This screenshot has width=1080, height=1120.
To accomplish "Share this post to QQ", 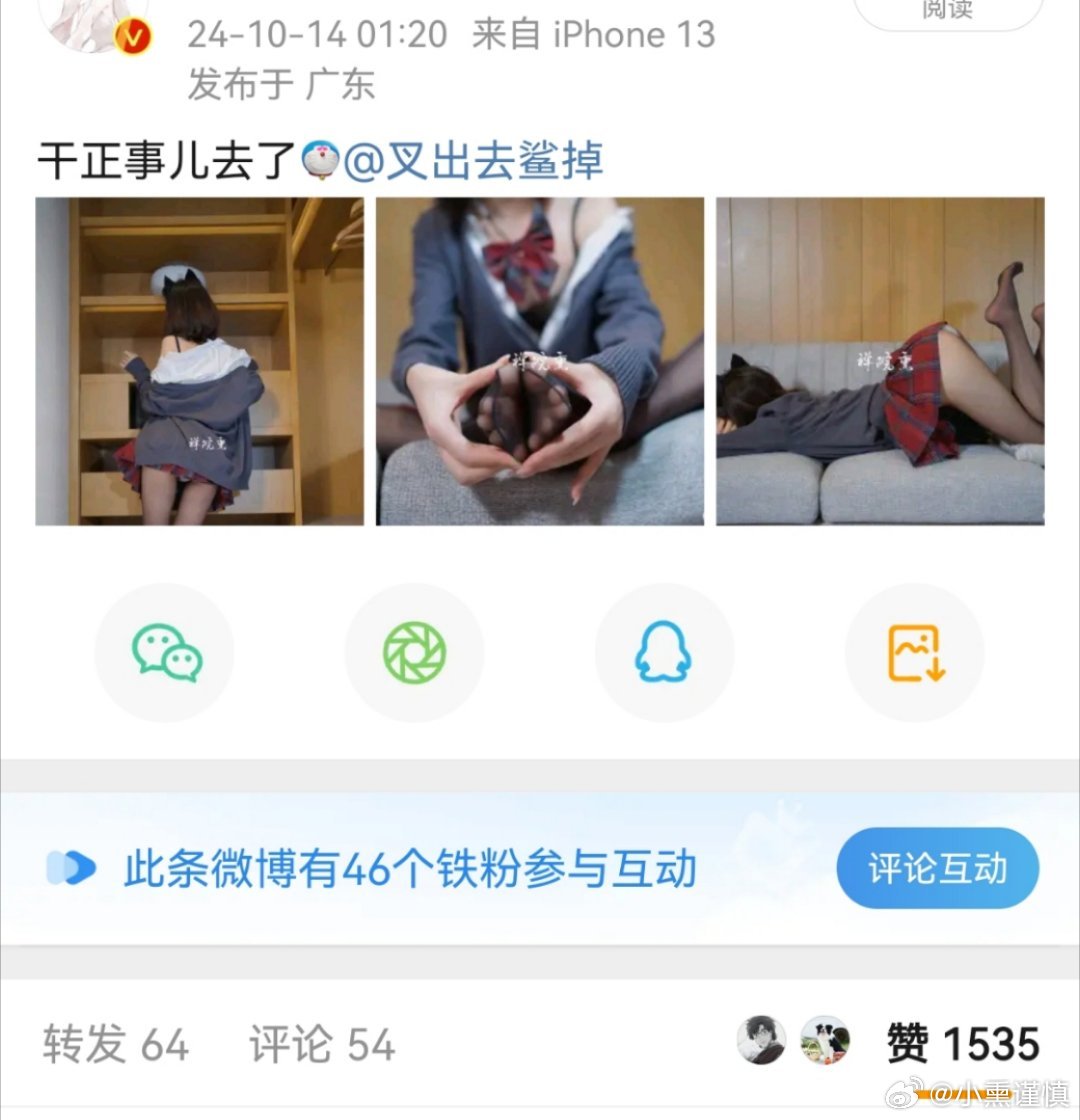I will coord(664,653).
